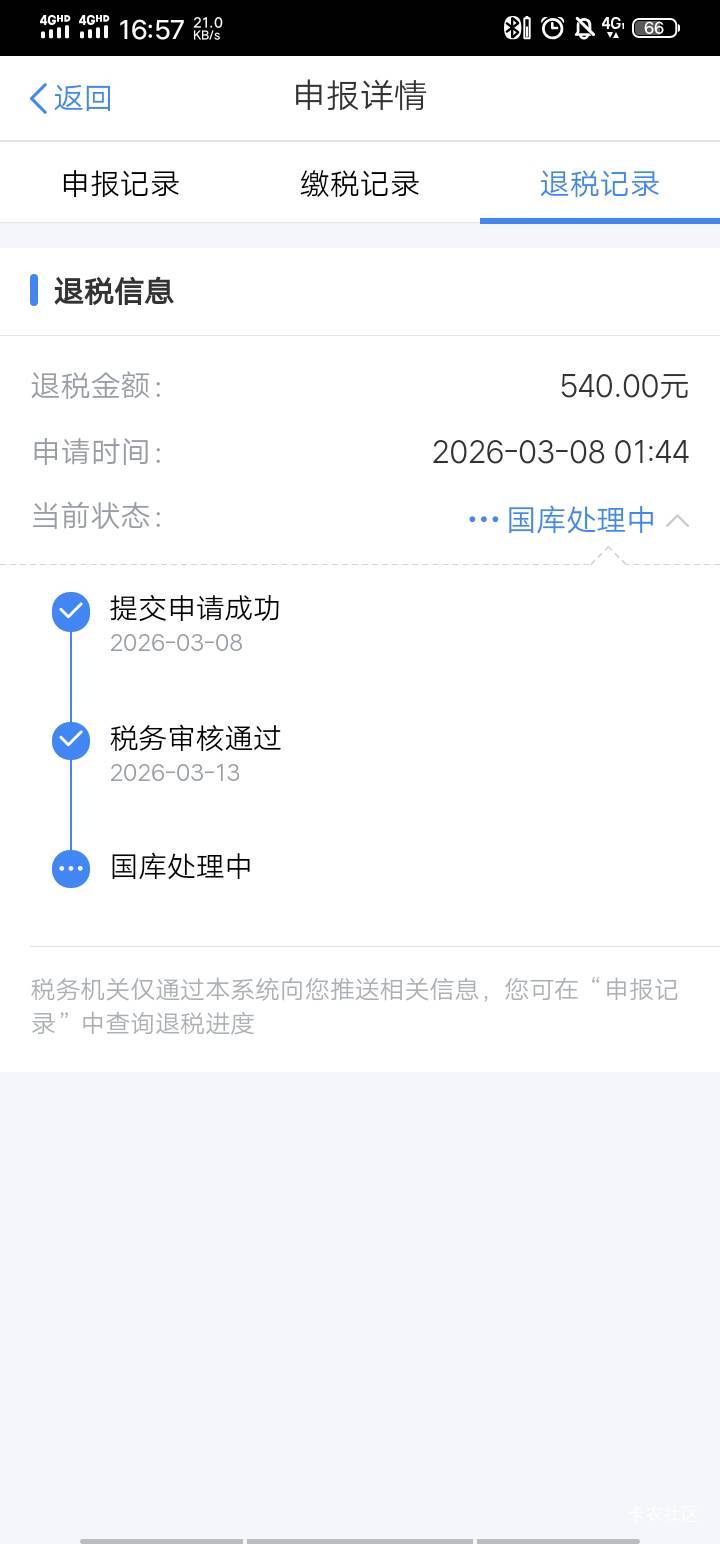This screenshot has height=1544, width=720.
Task: Collapse the 国库处理中 status details
Action: [677, 520]
